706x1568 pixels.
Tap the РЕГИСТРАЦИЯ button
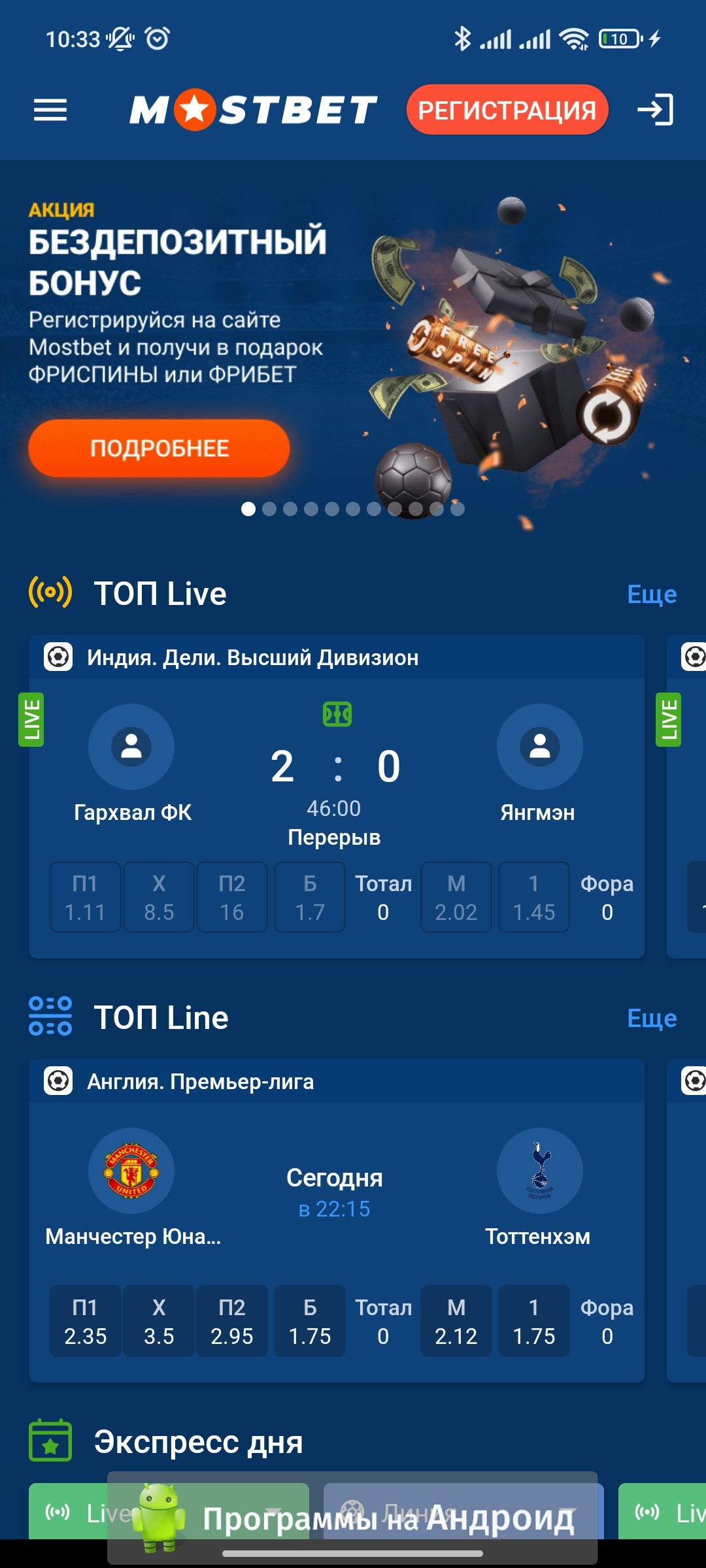pos(507,110)
